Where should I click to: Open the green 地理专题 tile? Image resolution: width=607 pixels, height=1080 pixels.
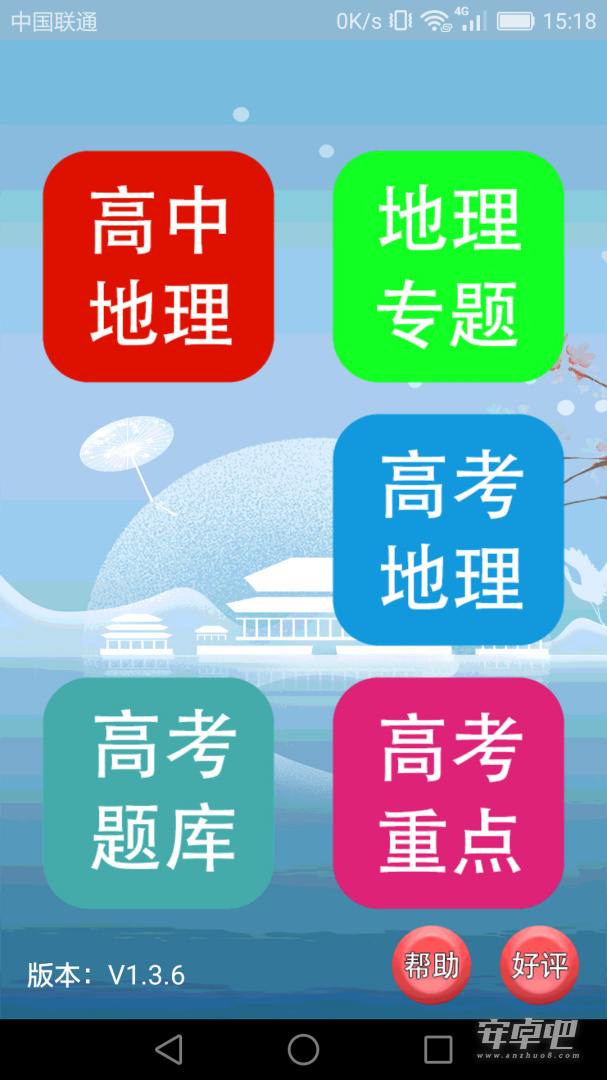click(x=449, y=267)
